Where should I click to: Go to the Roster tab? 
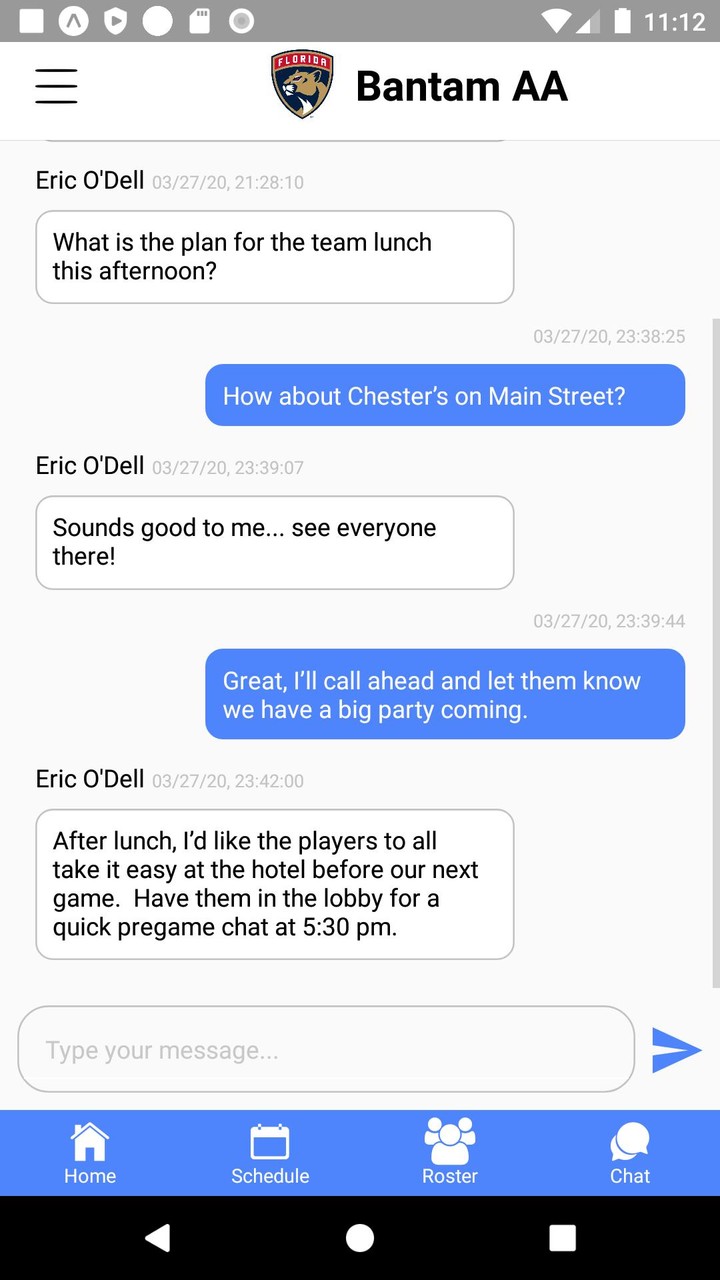(x=450, y=1153)
